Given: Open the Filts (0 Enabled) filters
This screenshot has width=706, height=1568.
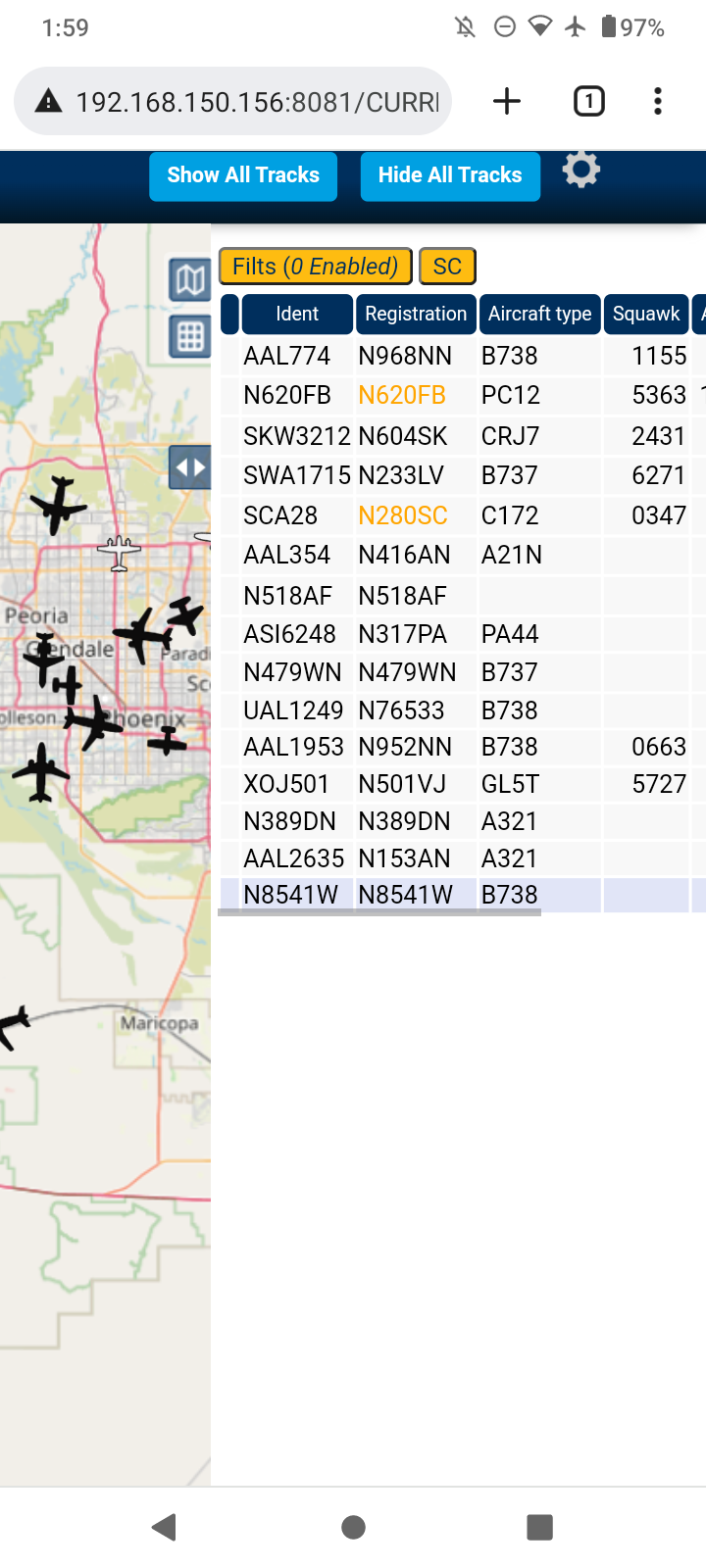Looking at the screenshot, I should tap(315, 267).
